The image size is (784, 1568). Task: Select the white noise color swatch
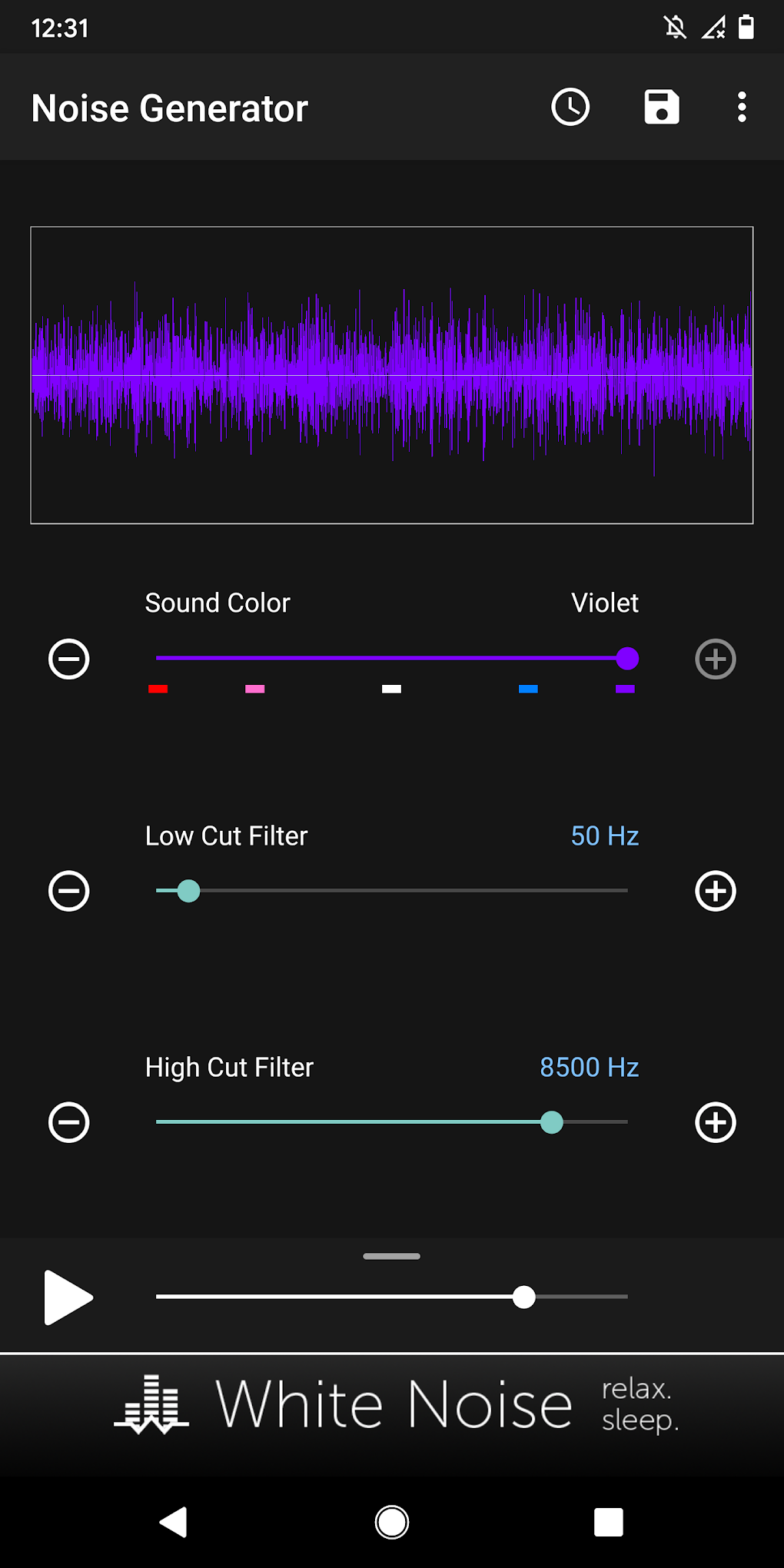(x=392, y=689)
